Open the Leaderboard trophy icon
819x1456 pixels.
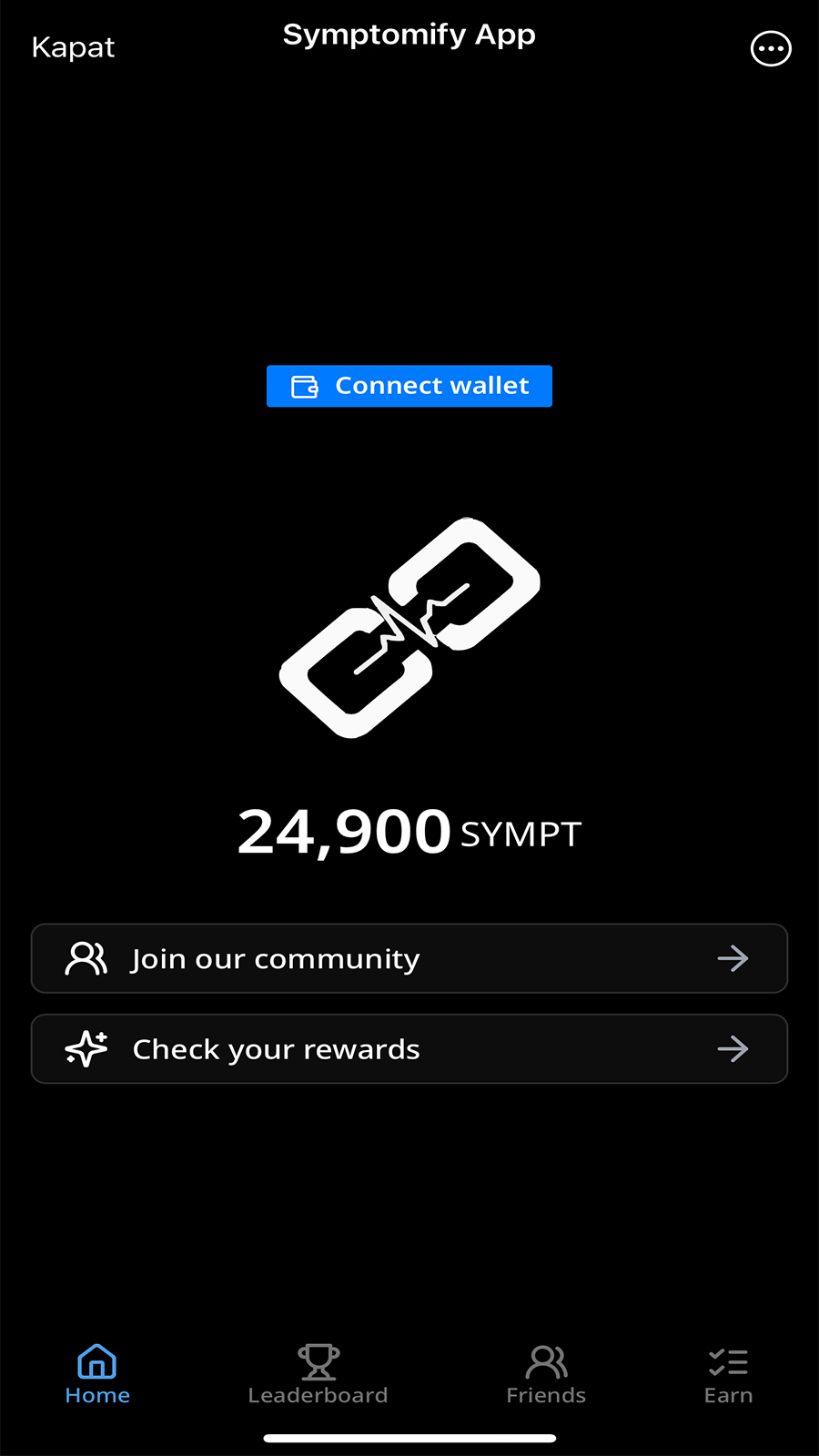[318, 1360]
